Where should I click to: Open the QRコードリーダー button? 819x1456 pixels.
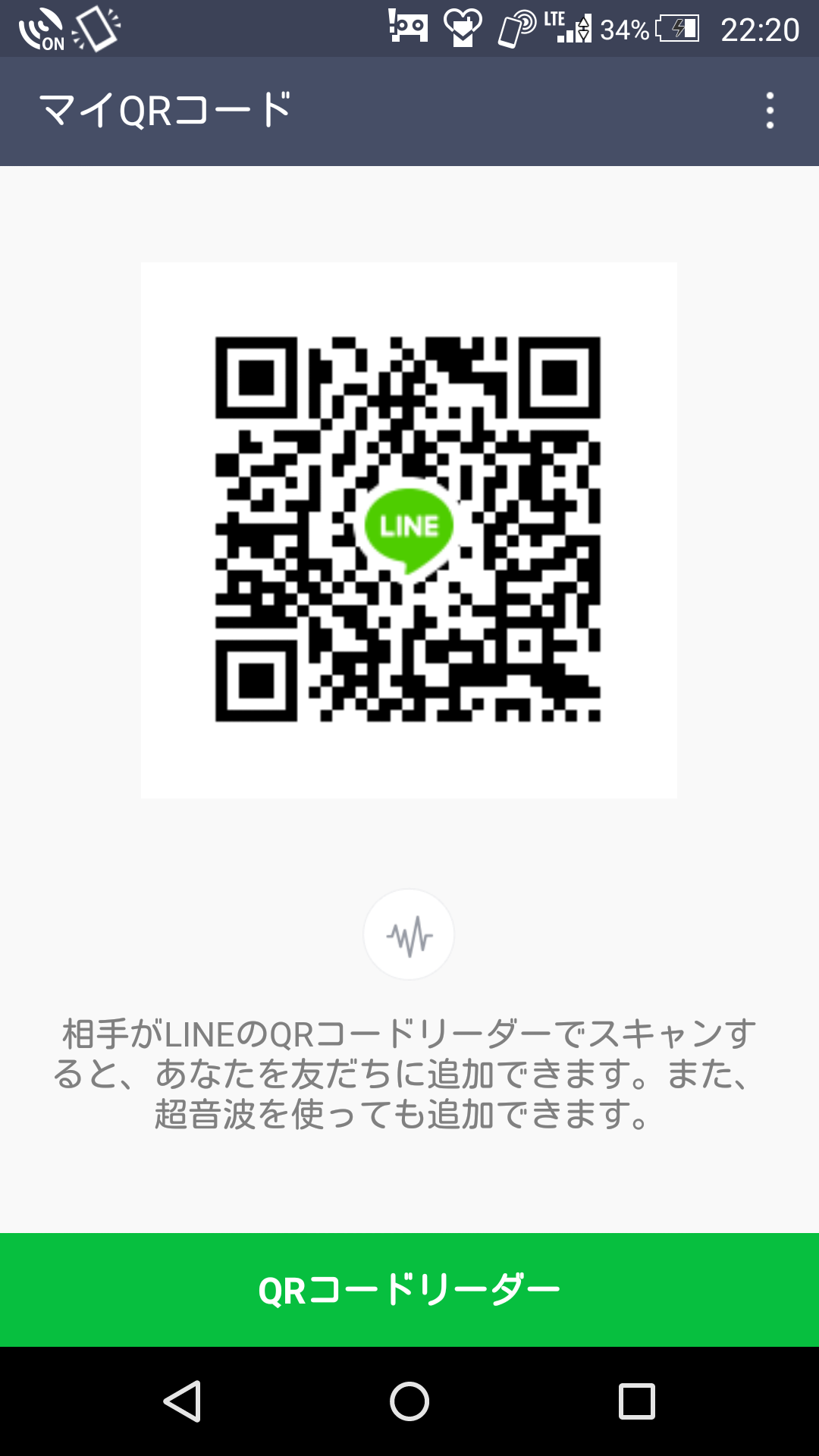409,1290
